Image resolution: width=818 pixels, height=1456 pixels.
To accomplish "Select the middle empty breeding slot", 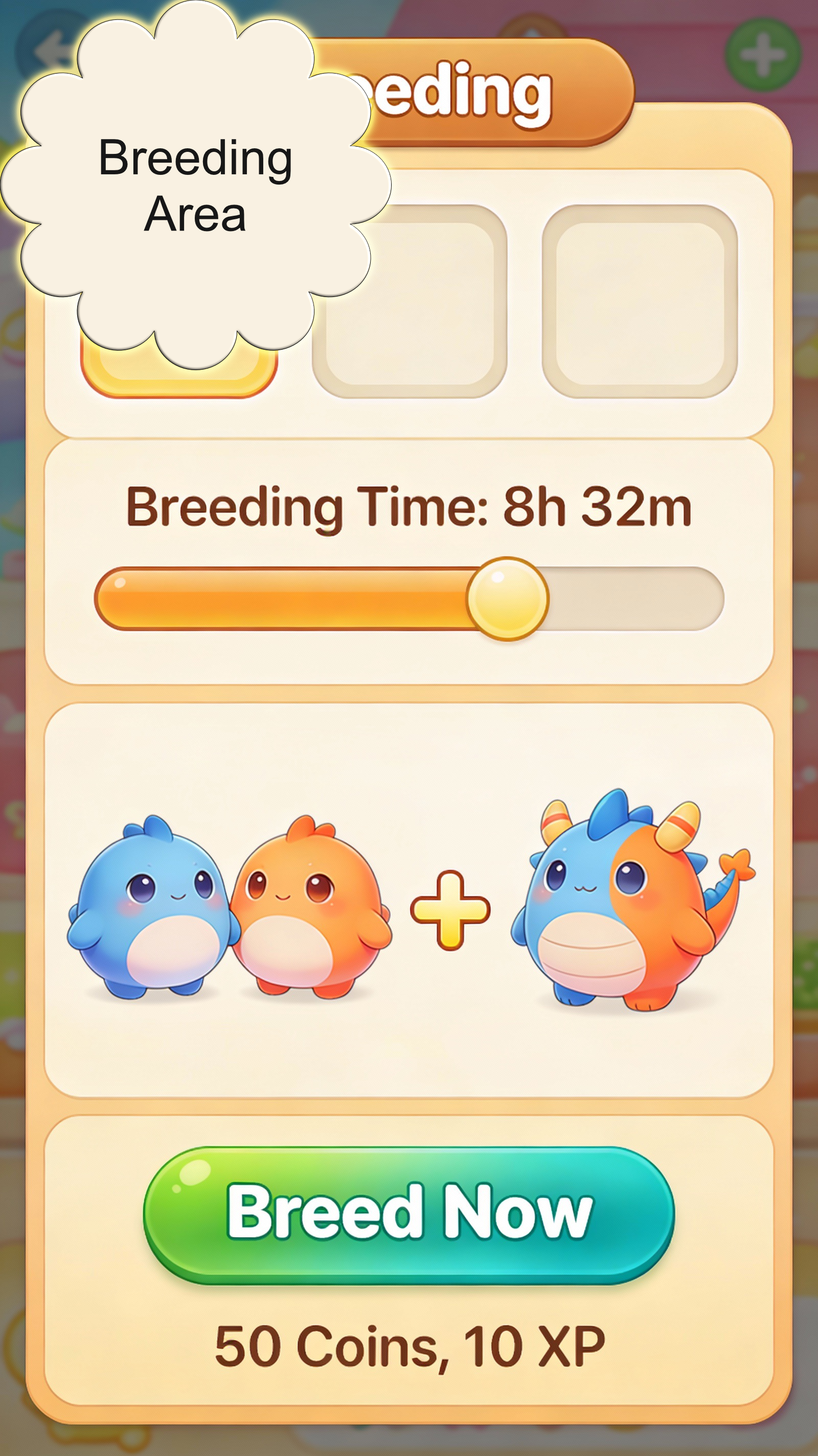I will click(413, 300).
